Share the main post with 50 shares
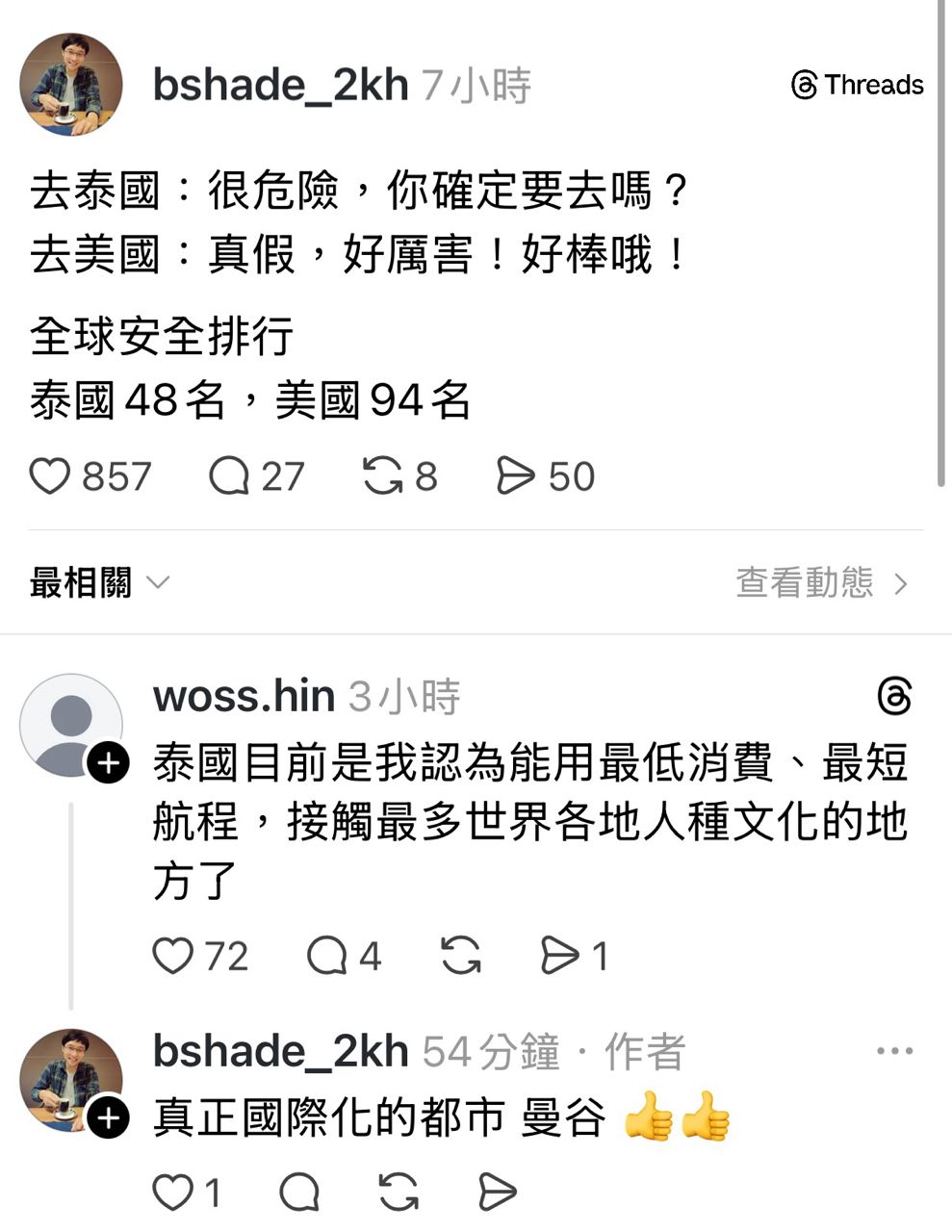Image resolution: width=952 pixels, height=1232 pixels. 515,476
